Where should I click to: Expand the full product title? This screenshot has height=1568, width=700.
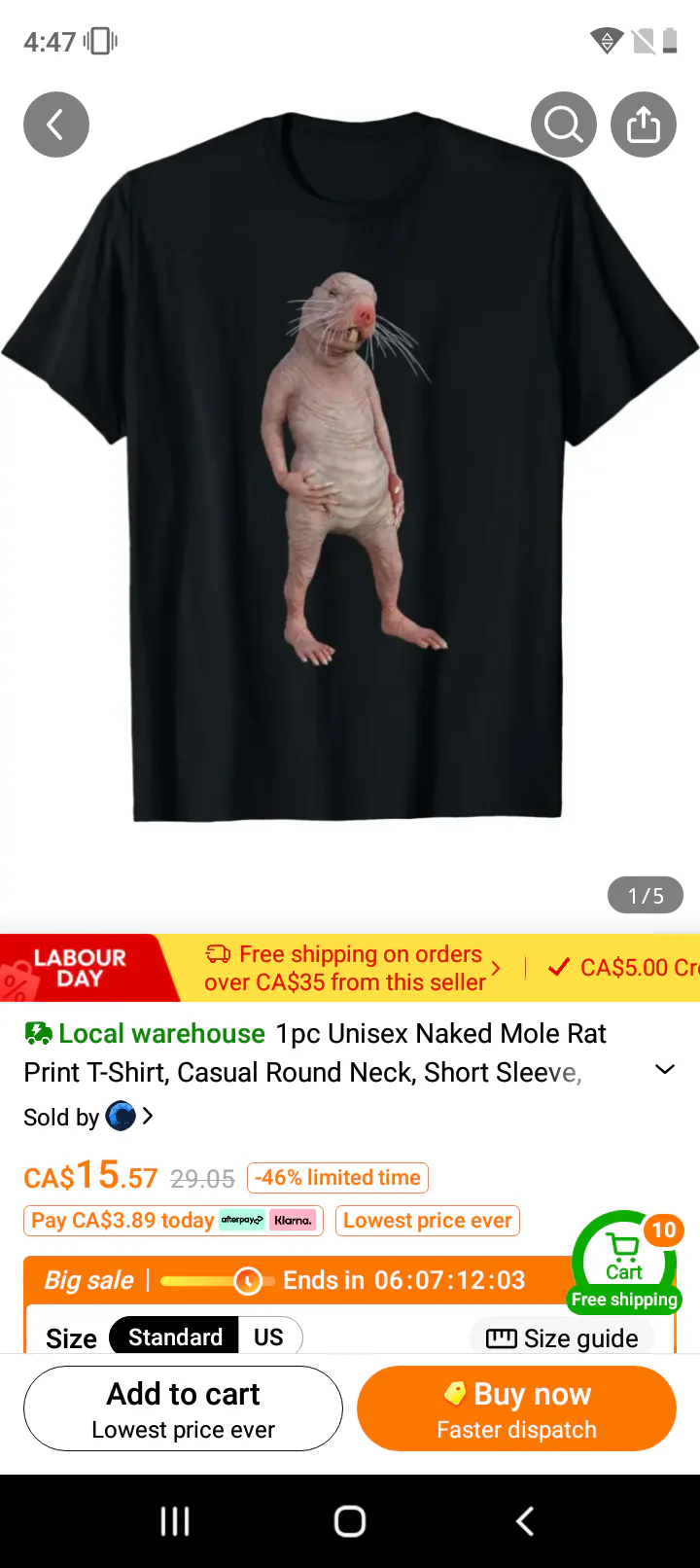pyautogui.click(x=665, y=1069)
